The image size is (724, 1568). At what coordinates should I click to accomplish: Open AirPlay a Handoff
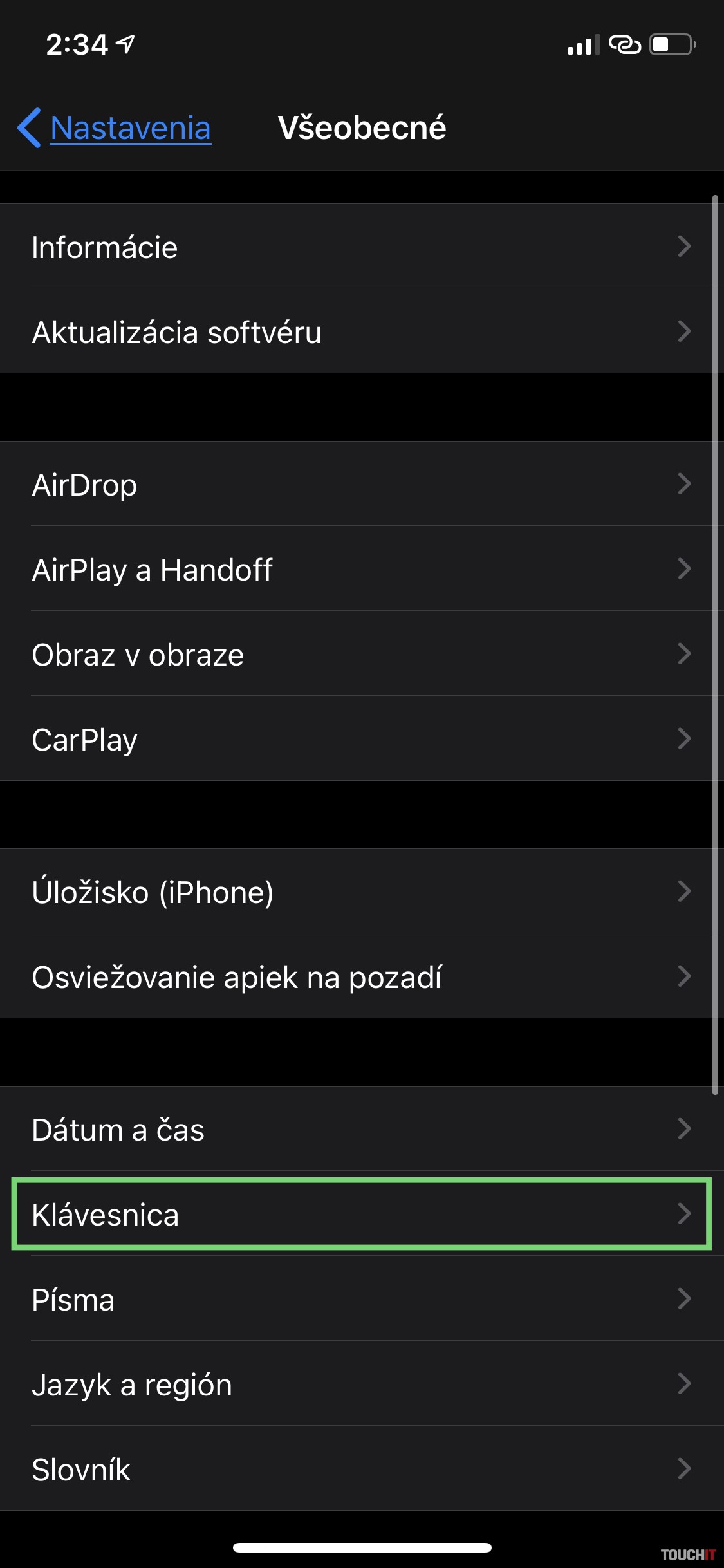point(360,570)
